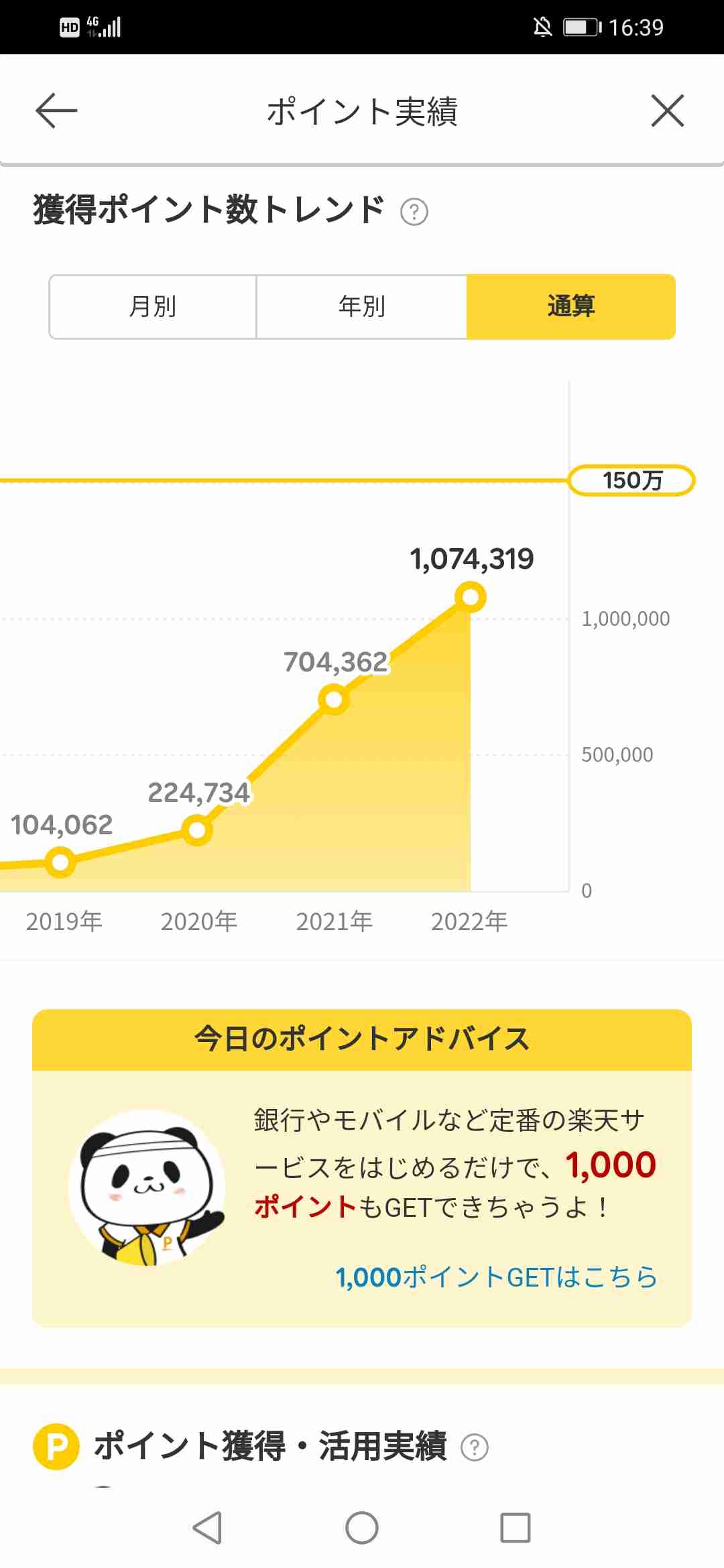This screenshot has width=724, height=1568.
Task: Tap the 2022年 data point on chart
Action: 471,596
